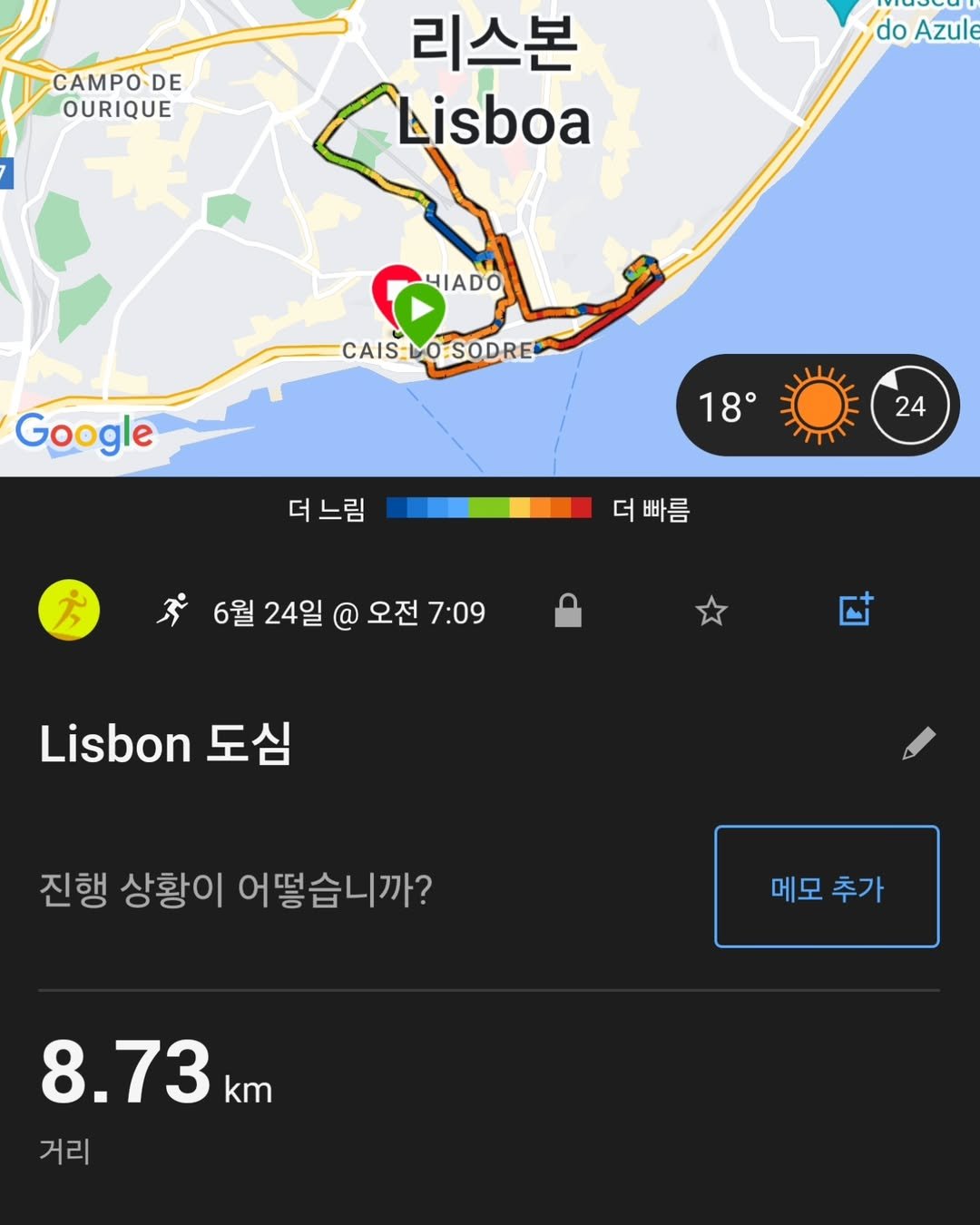The image size is (980, 1225).
Task: Edit the activity name Lisbon 도심
Action: pyautogui.click(x=918, y=743)
